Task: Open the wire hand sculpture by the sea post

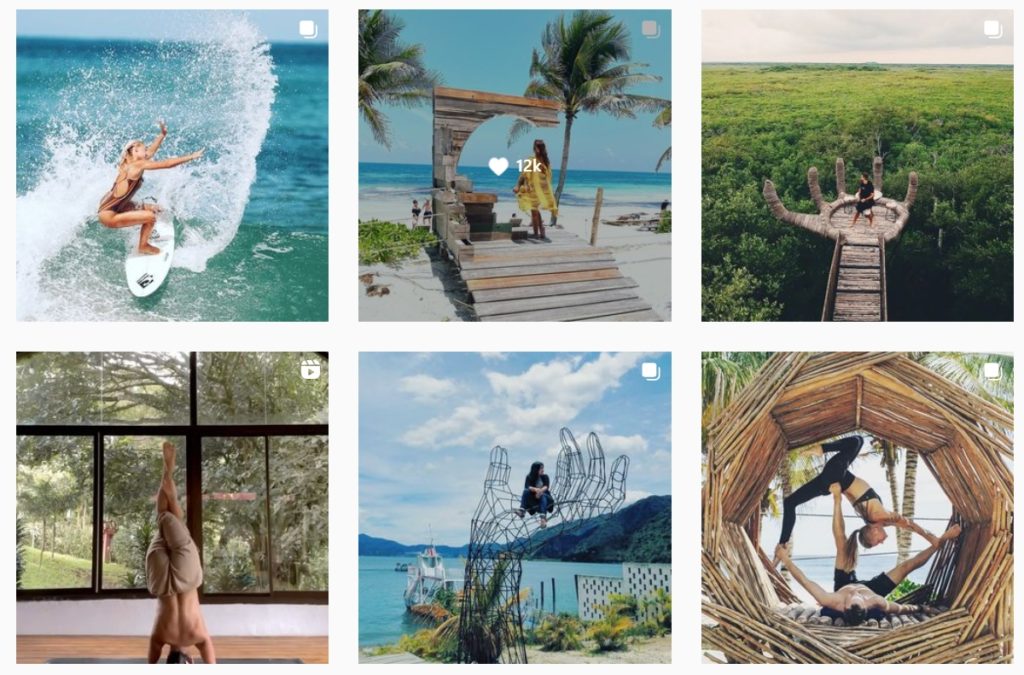Action: coord(514,507)
